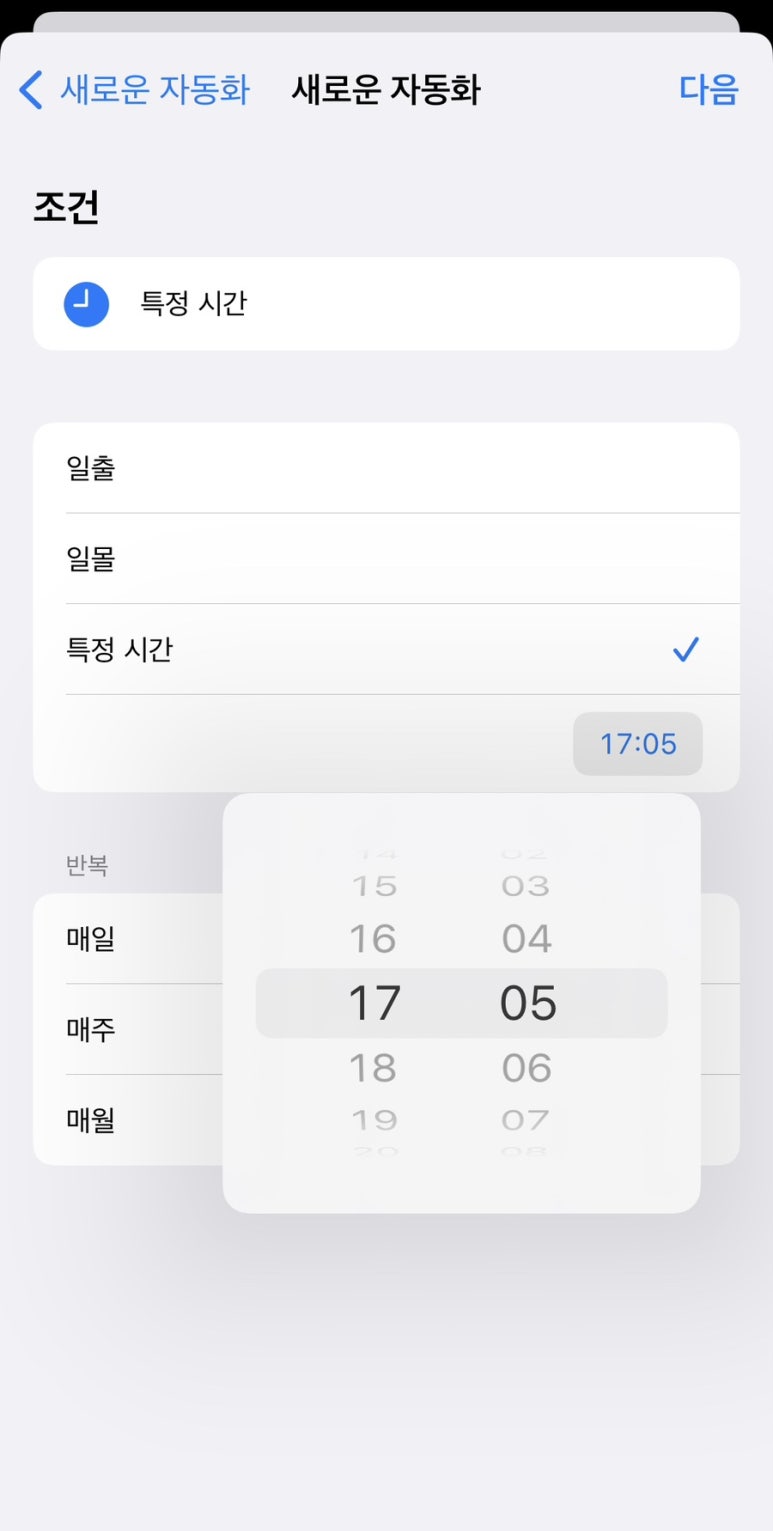The width and height of the screenshot is (773, 1531).
Task: Pick minute 04 in the time wheel
Action: [527, 939]
